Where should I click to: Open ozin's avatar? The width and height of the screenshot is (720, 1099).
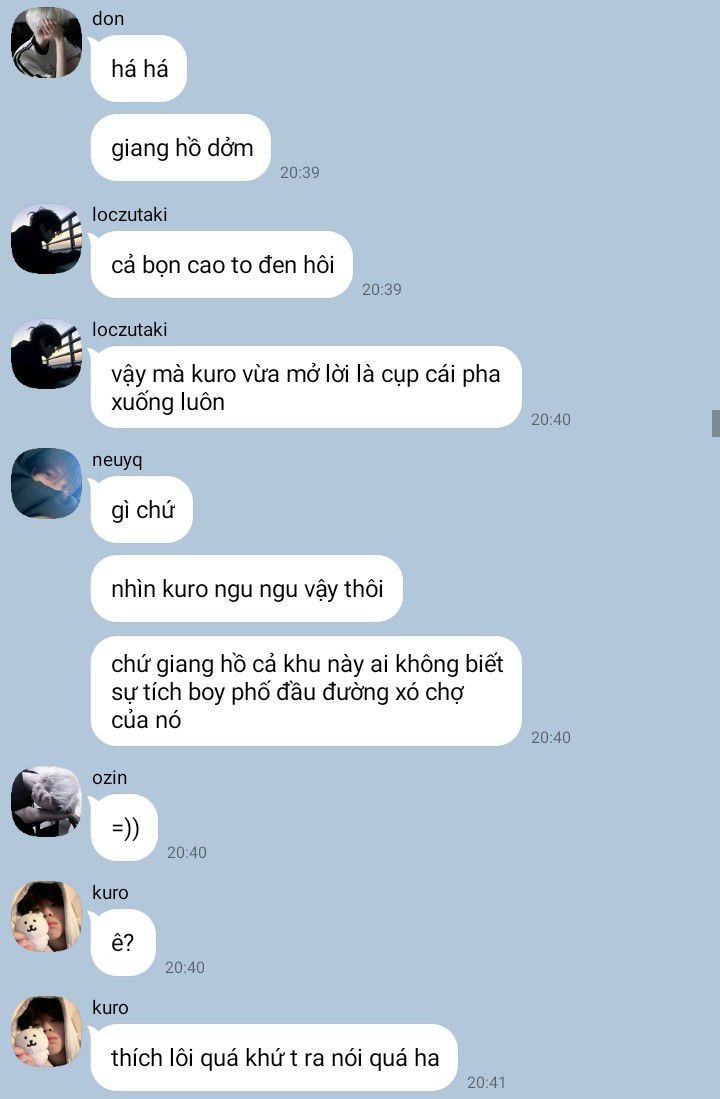46,802
